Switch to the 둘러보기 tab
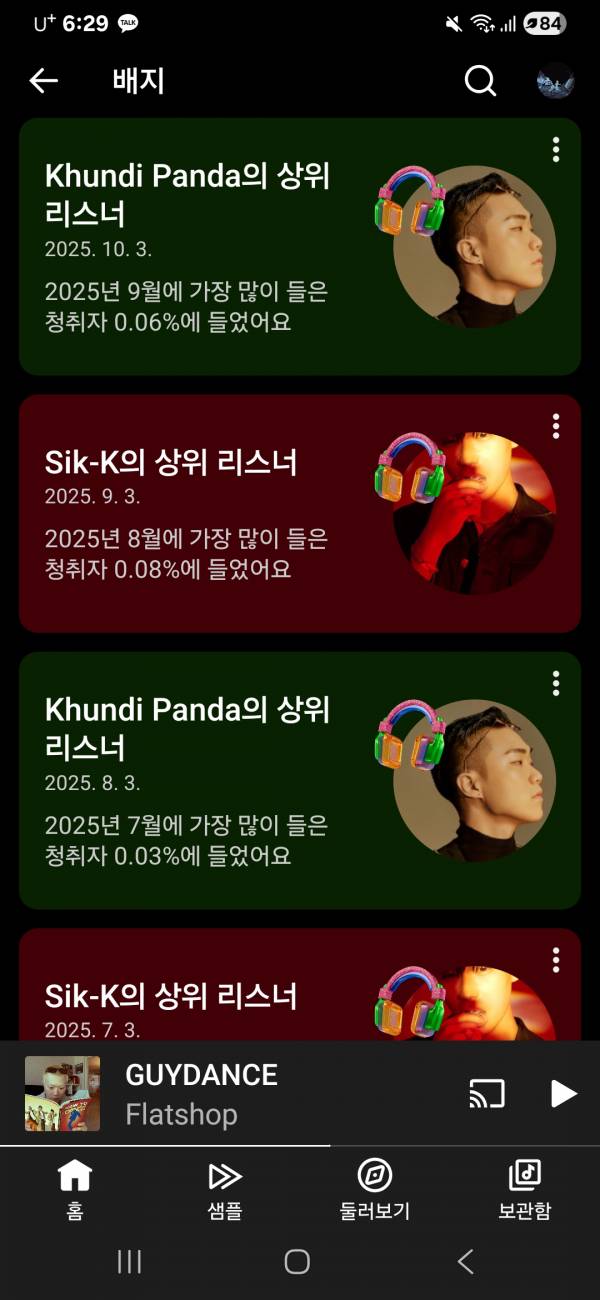Image resolution: width=600 pixels, height=1300 pixels. coord(375,1190)
